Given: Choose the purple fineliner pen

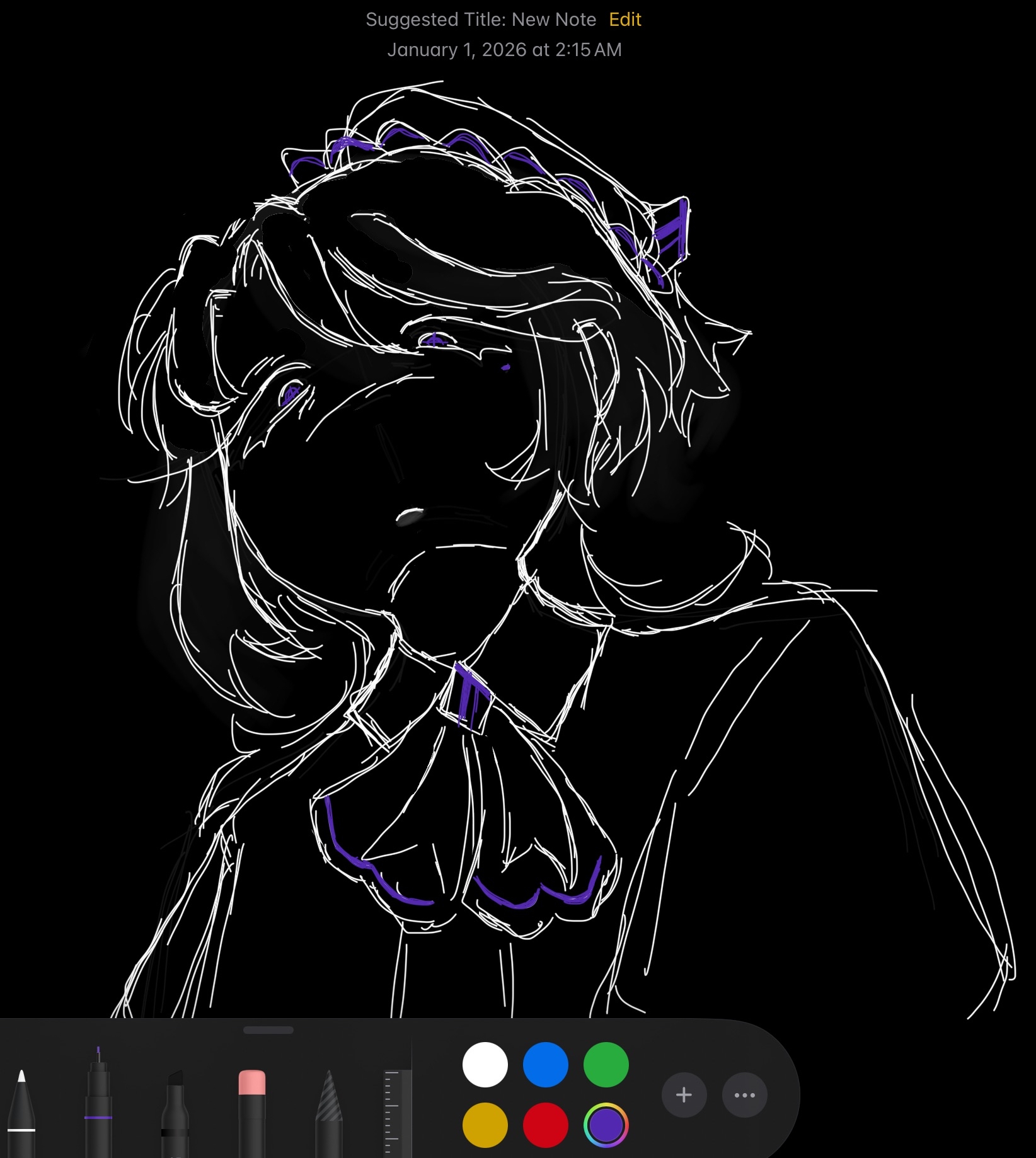Looking at the screenshot, I should (98, 1106).
